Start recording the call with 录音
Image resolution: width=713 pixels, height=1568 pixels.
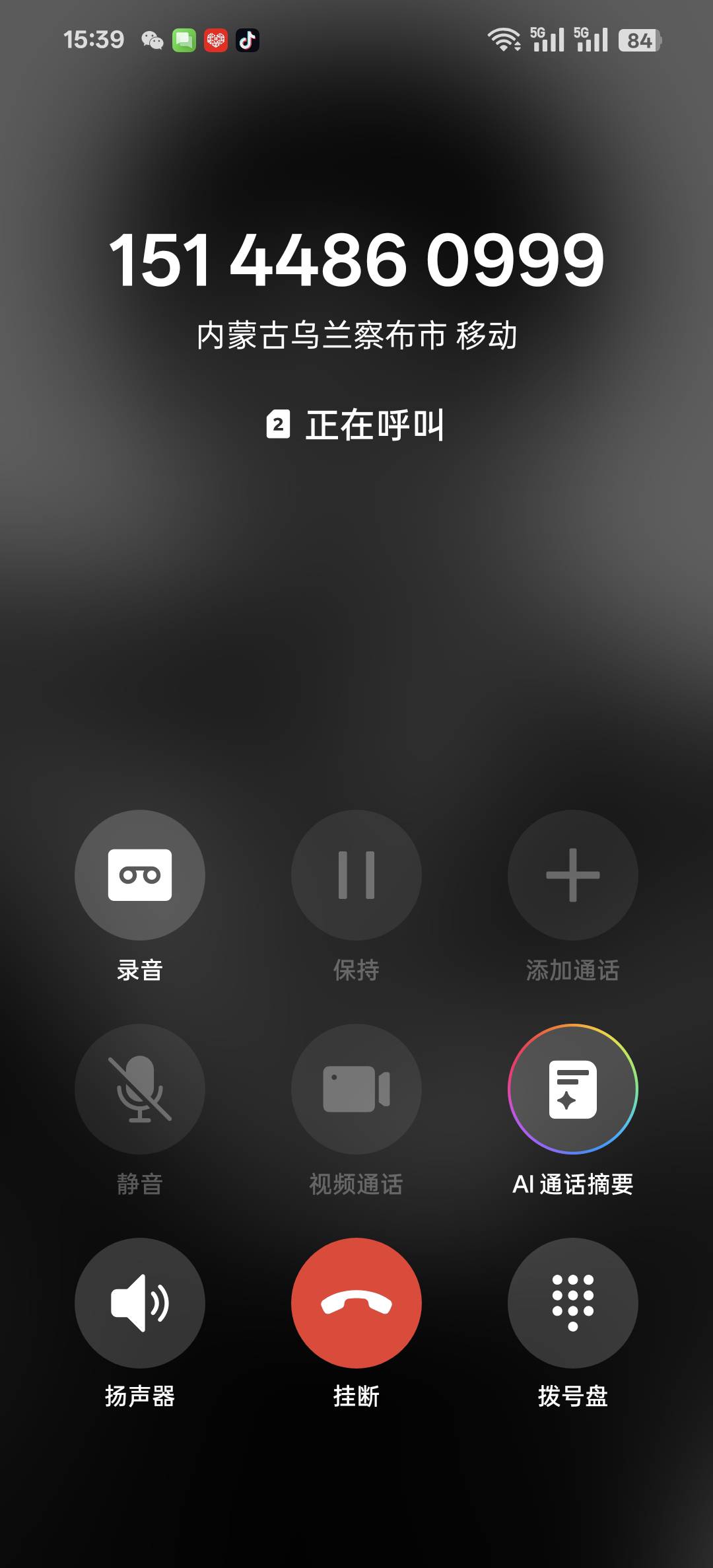pos(140,875)
